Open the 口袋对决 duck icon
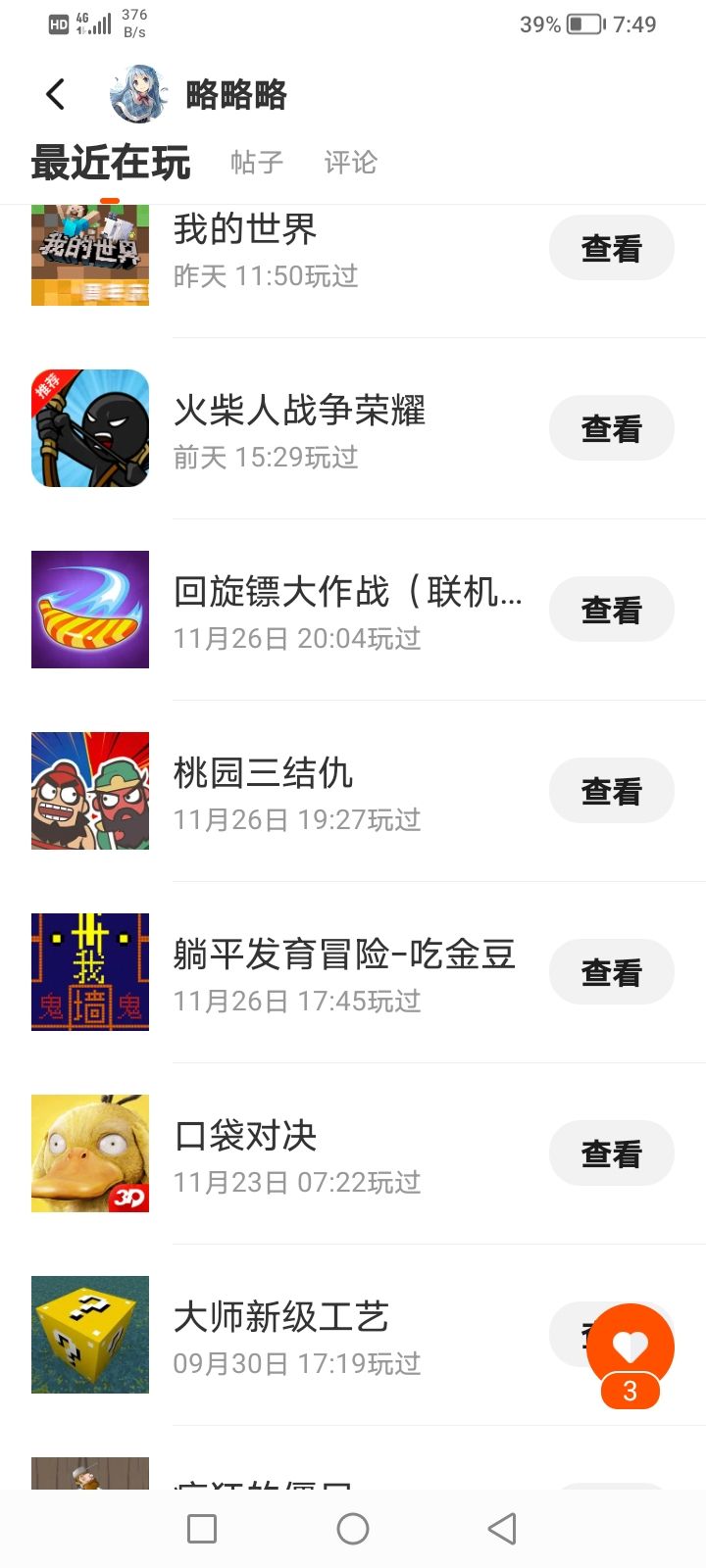Image resolution: width=706 pixels, height=1568 pixels. (x=90, y=1153)
